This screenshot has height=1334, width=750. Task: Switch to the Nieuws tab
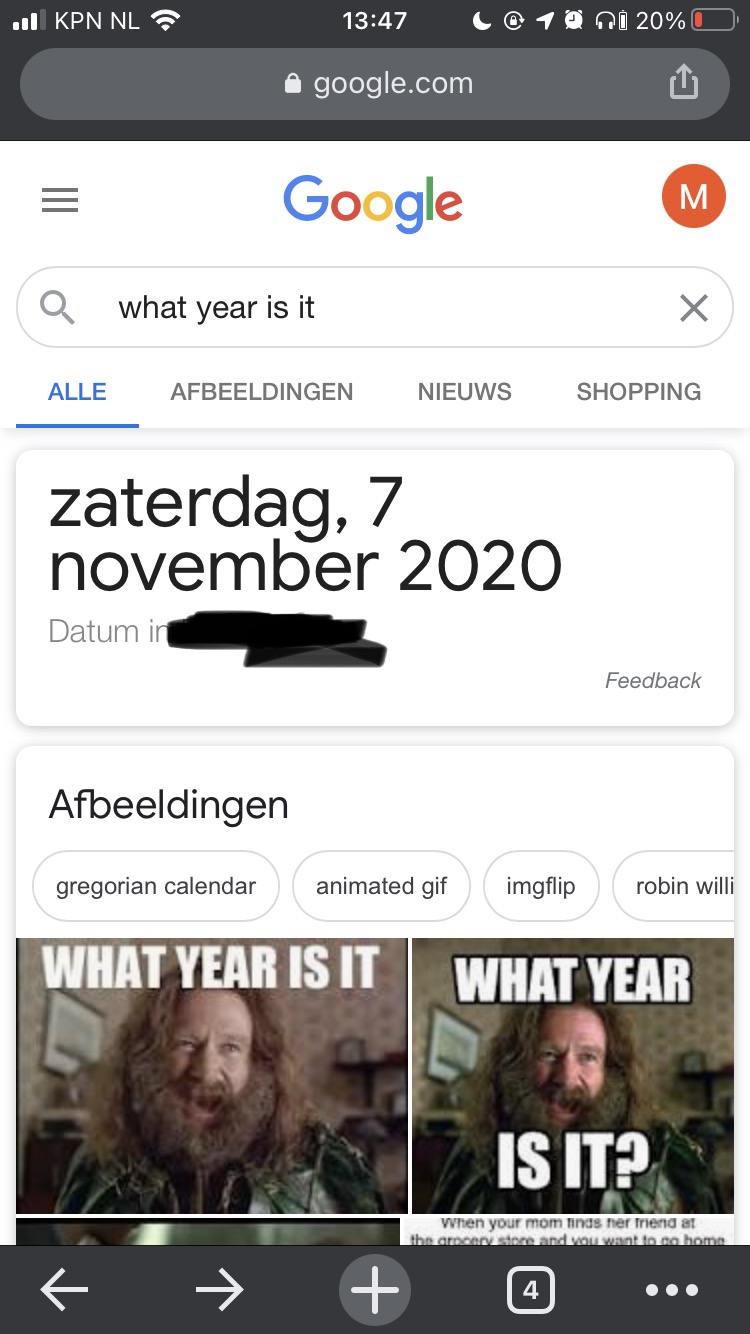click(464, 392)
